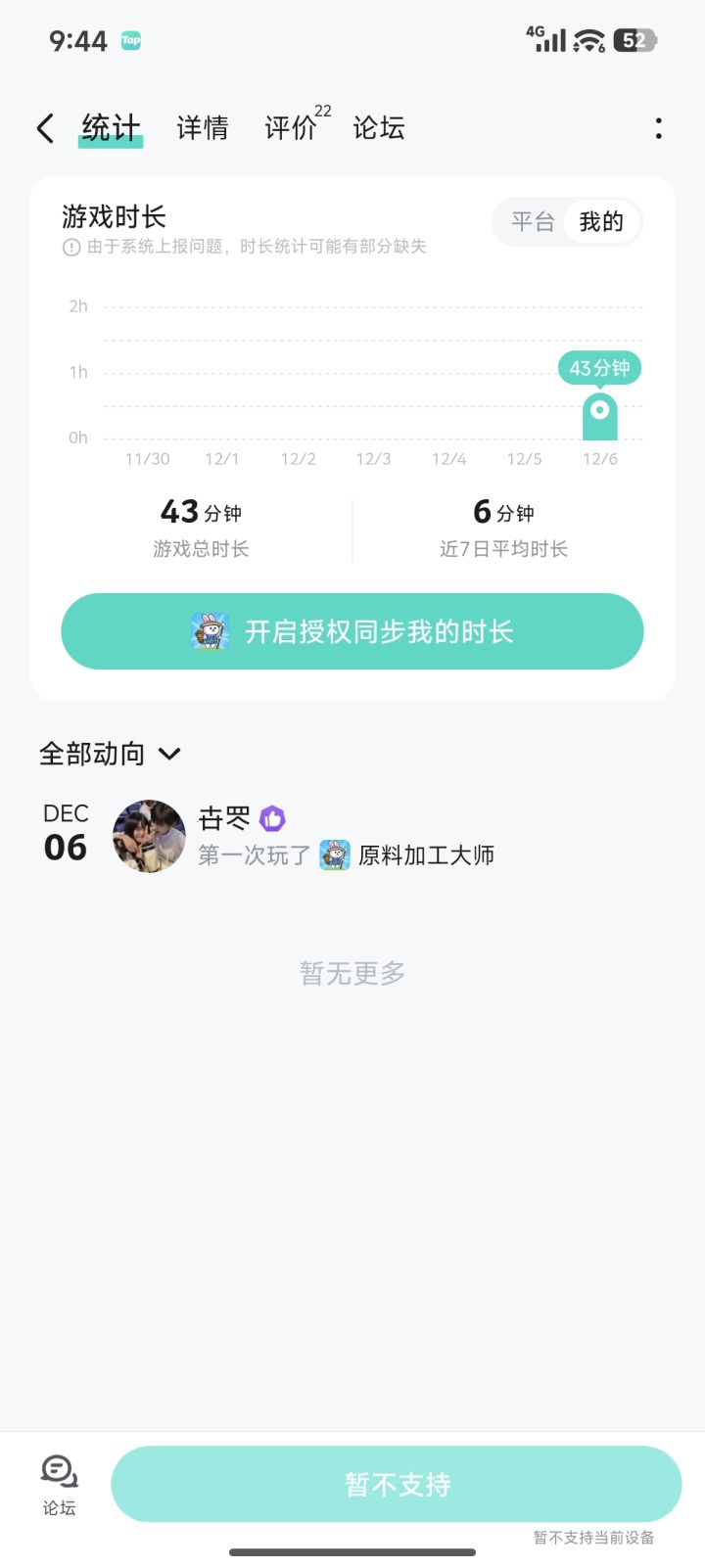Tap 开启授权同步我的时长 button
705x1568 pixels.
352,631
